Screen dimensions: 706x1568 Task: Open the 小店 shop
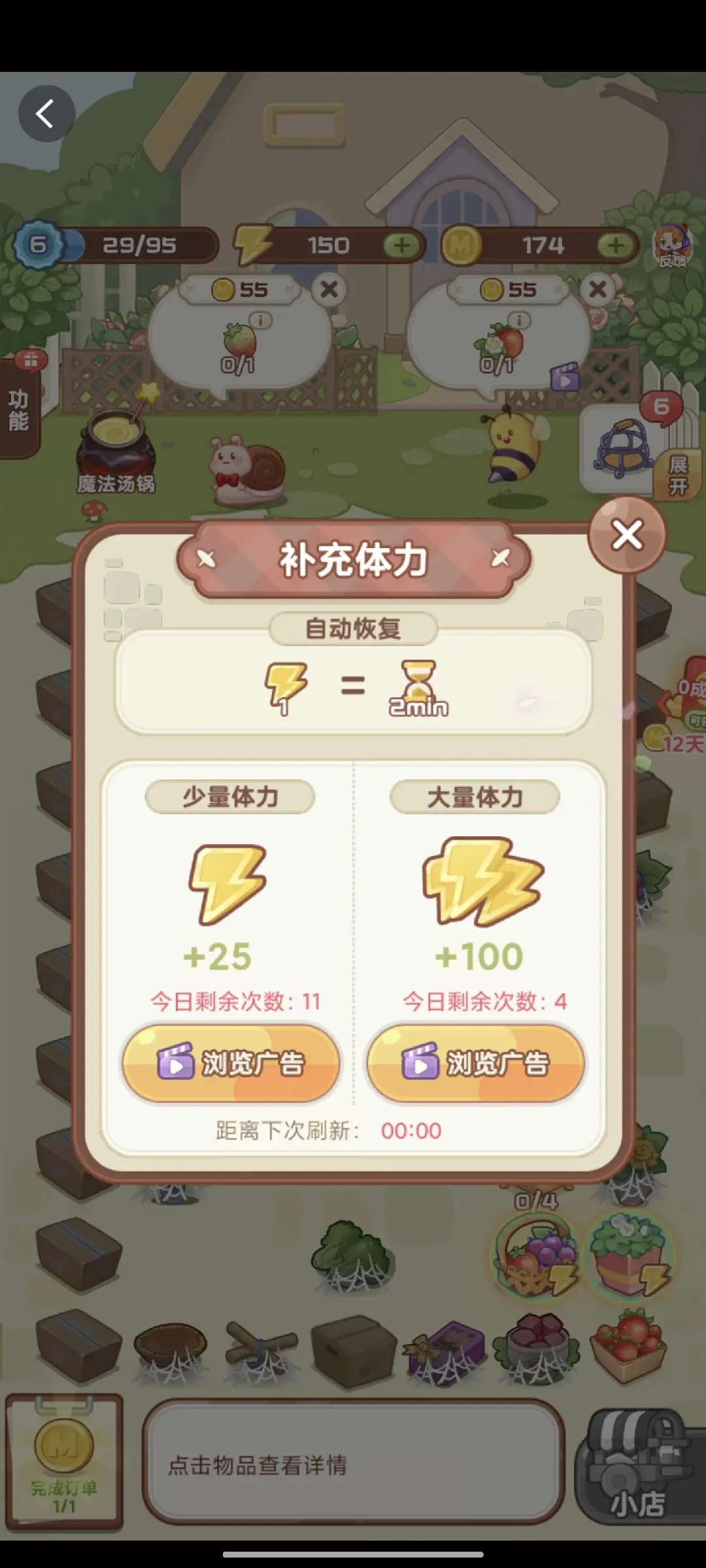point(637,1467)
